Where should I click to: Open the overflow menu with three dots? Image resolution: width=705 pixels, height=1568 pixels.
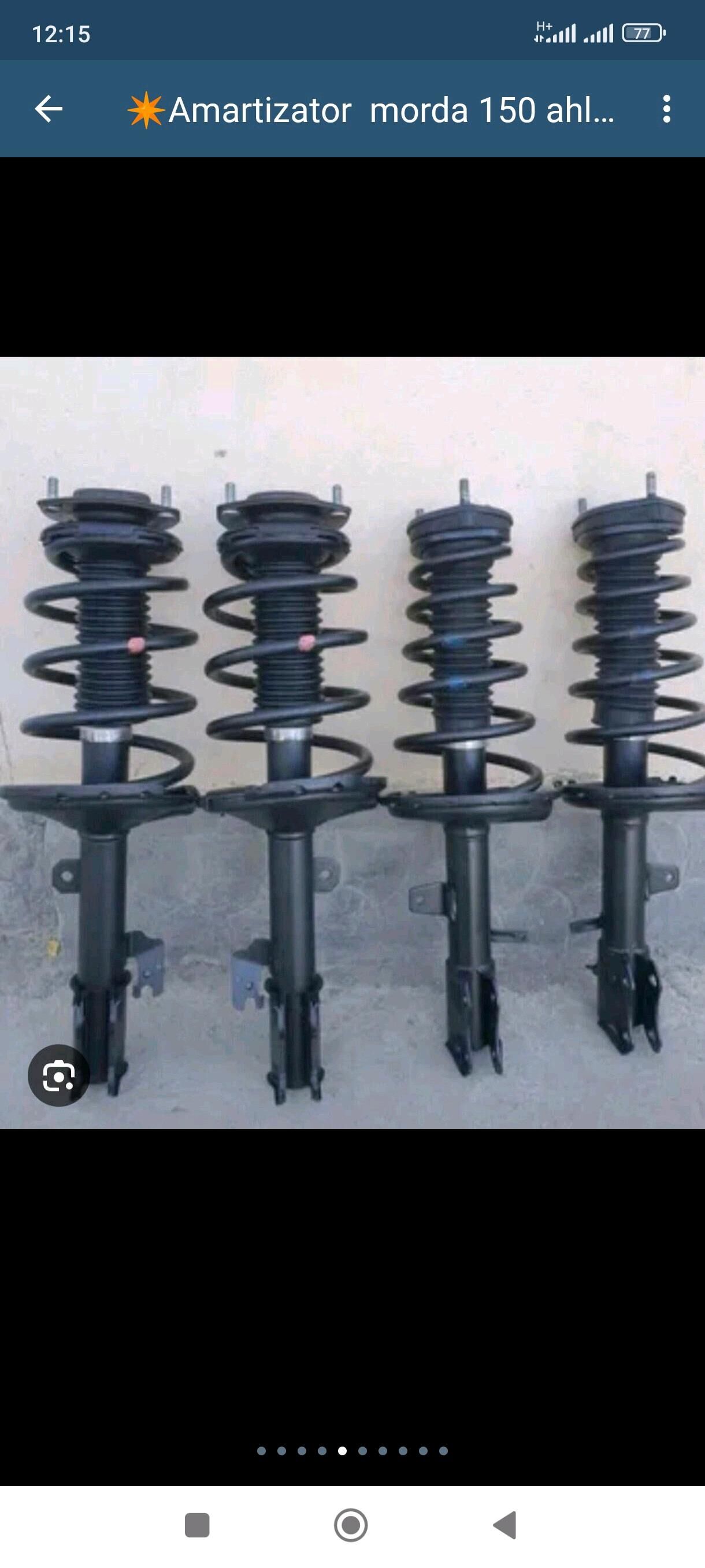pyautogui.click(x=667, y=110)
